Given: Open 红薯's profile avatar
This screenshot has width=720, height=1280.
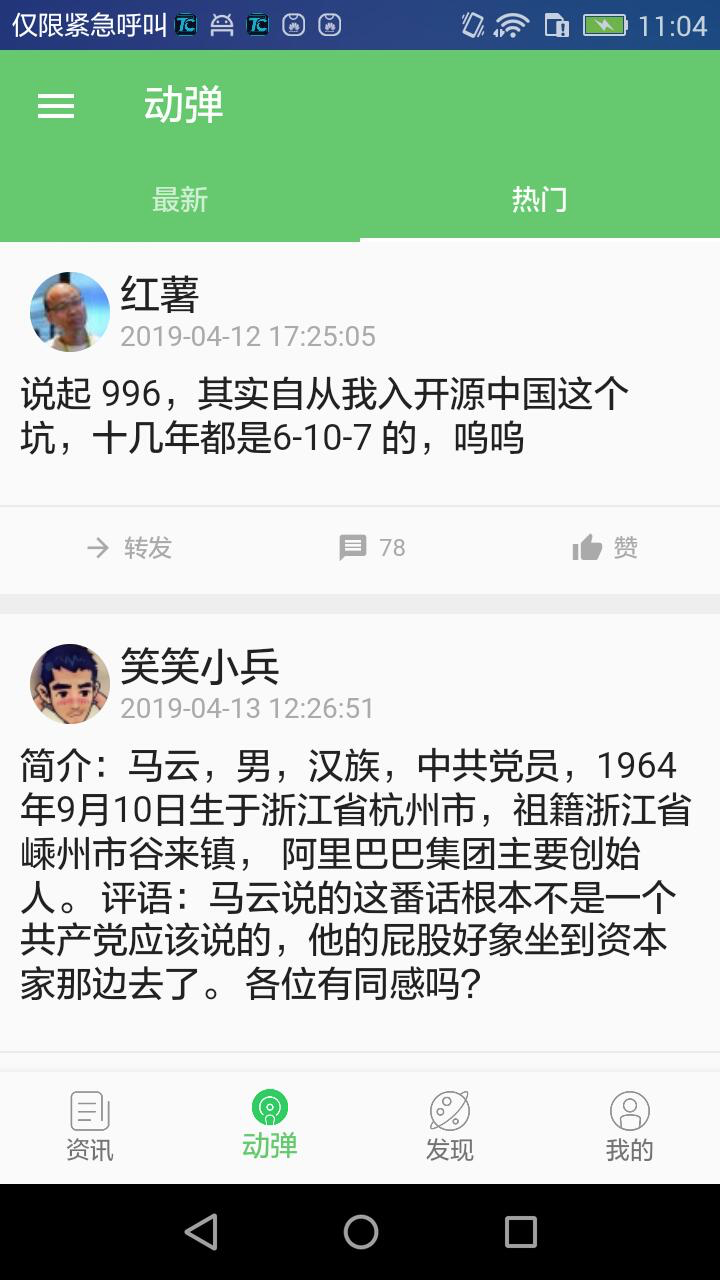Looking at the screenshot, I should (x=70, y=312).
